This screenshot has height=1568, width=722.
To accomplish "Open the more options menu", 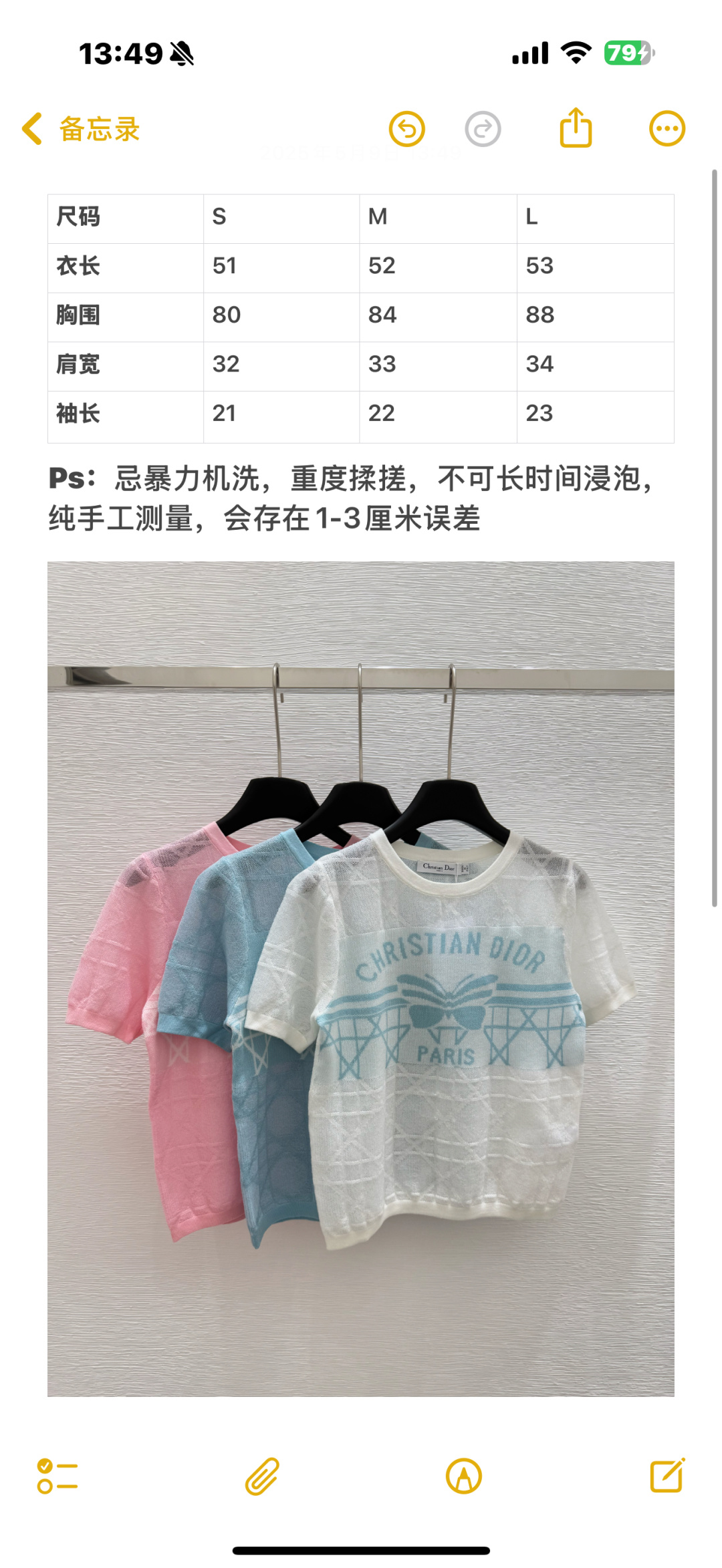I will click(x=667, y=128).
